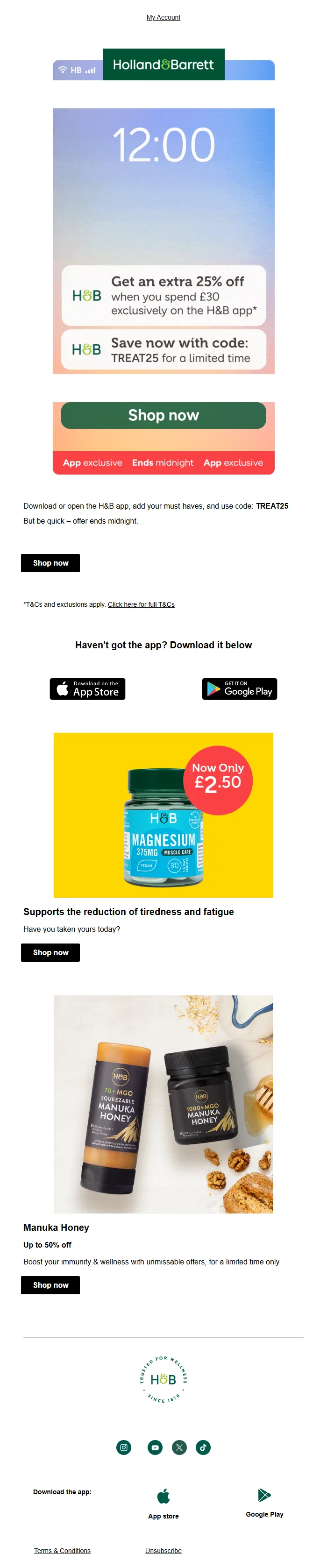Open Terms & Conditions
The height and width of the screenshot is (1568, 327).
pyautogui.click(x=62, y=1550)
